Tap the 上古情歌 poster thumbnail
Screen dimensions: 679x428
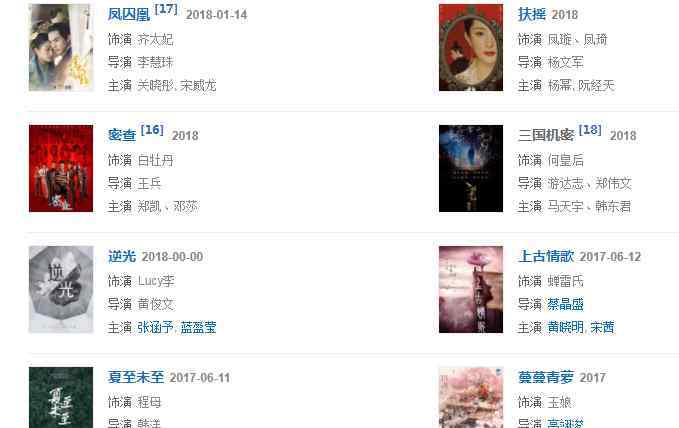pos(471,289)
